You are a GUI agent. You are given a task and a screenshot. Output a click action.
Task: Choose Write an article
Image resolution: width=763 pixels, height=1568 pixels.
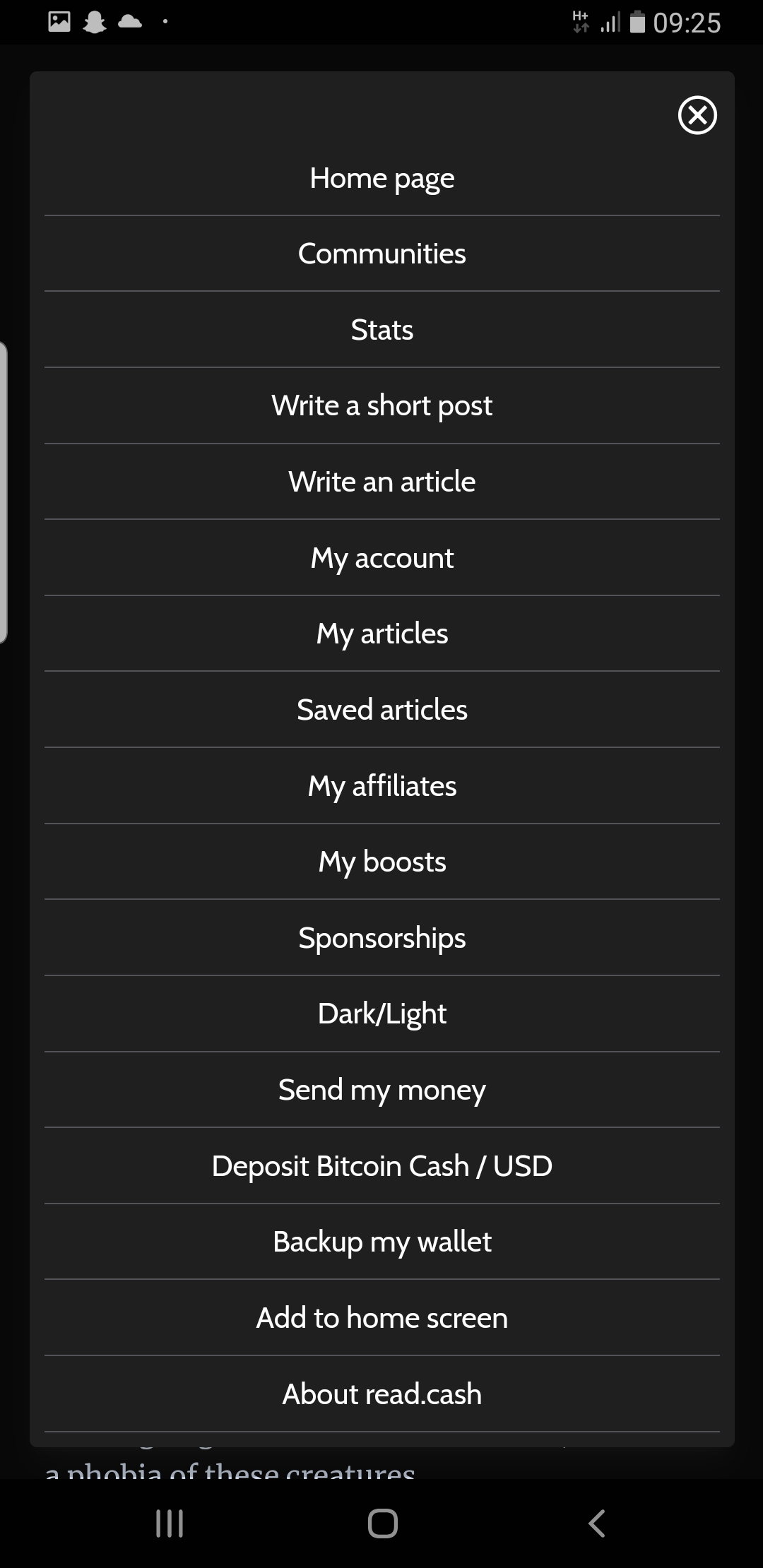point(381,482)
